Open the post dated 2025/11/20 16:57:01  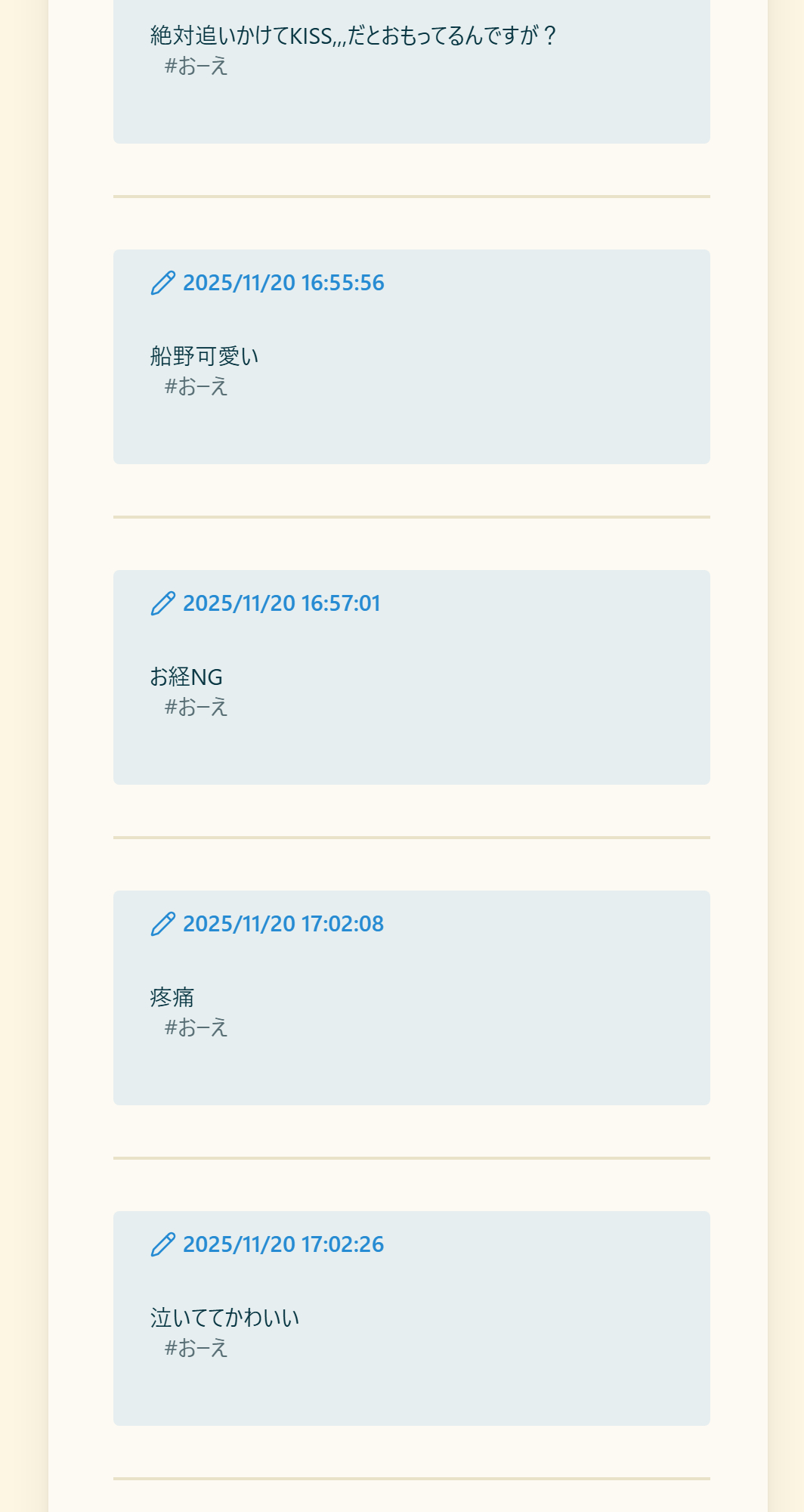[281, 603]
